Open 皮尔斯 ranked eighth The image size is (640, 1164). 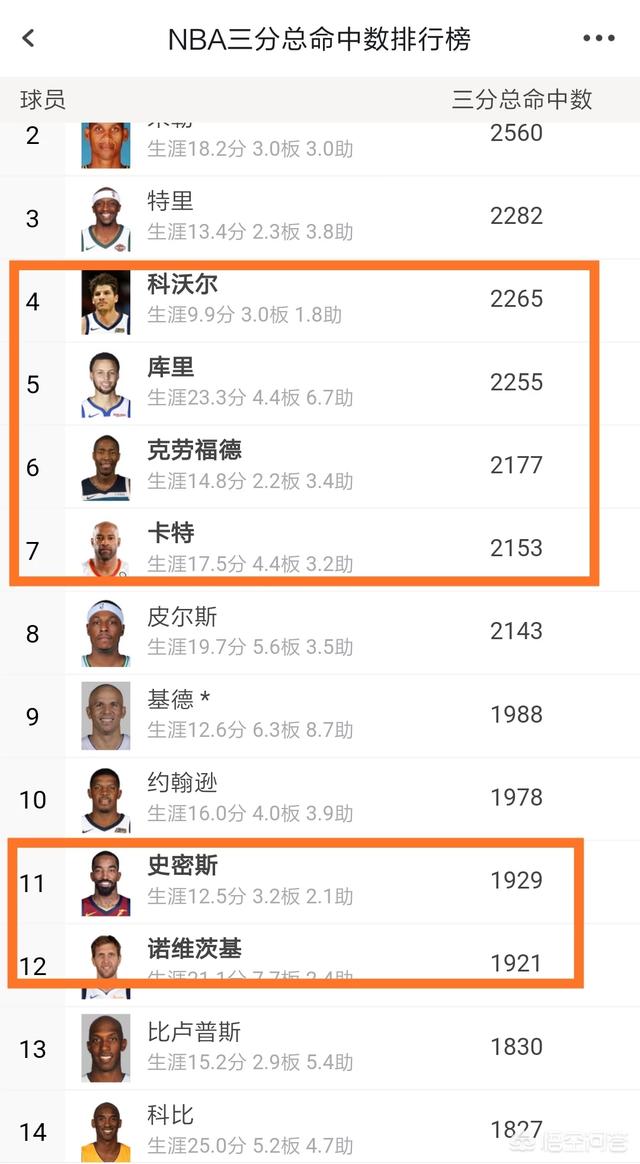[320, 633]
